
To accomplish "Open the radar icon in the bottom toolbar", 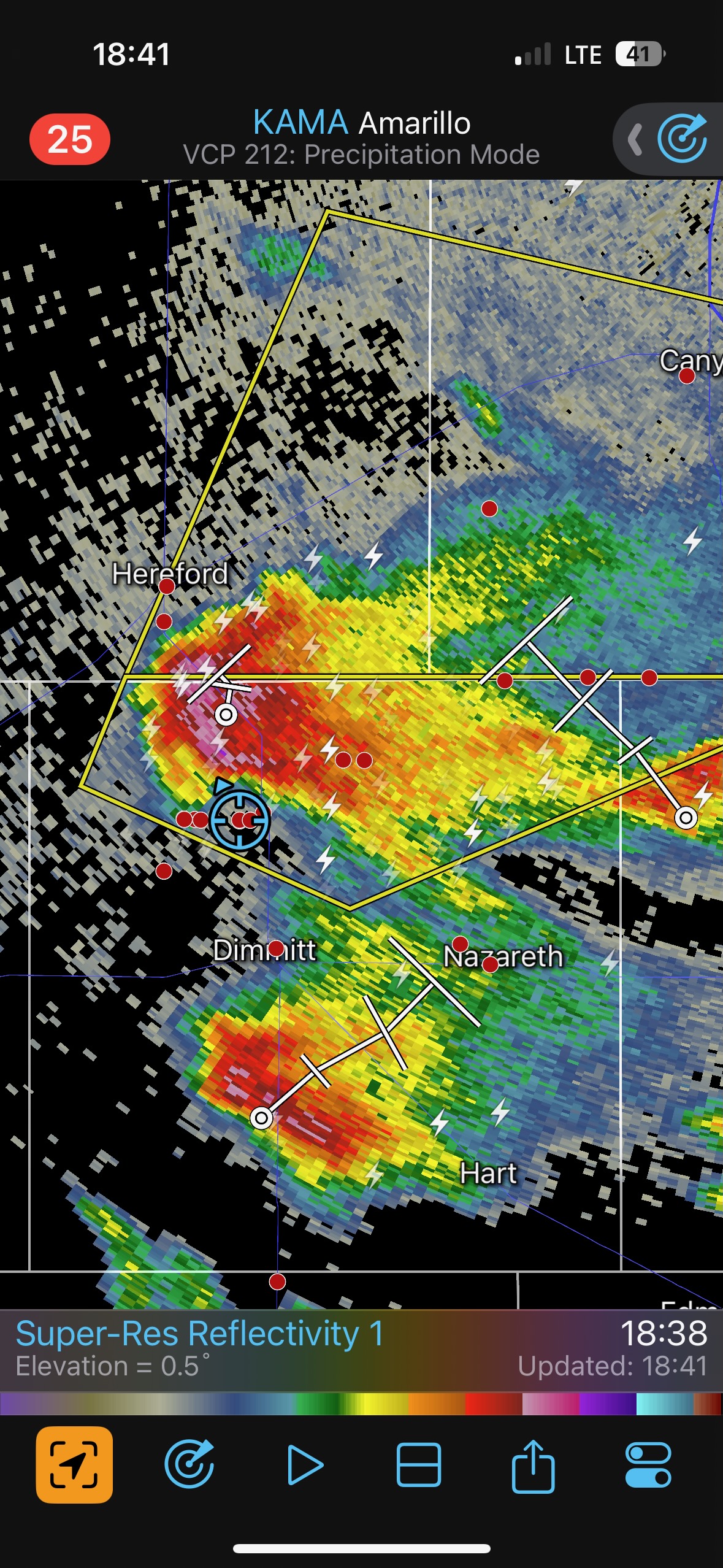I will coord(189,1464).
